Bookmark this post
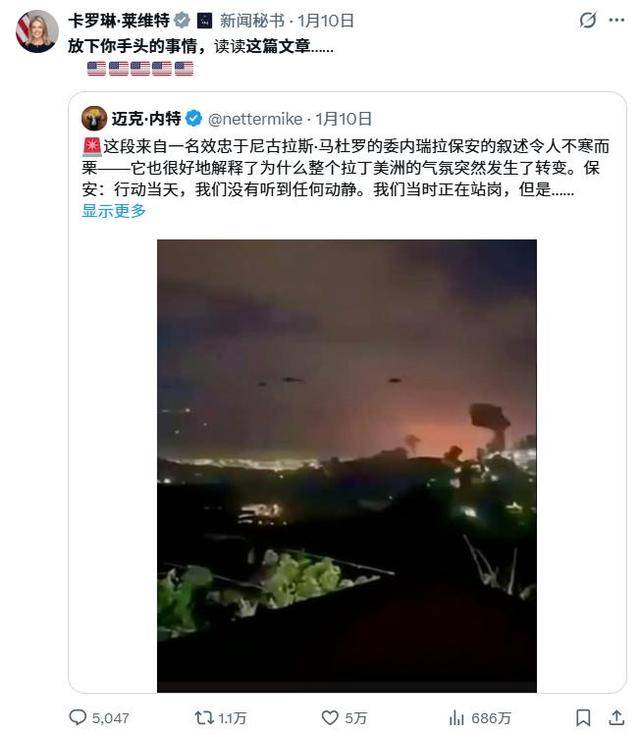The height and width of the screenshot is (734, 640). click(583, 717)
